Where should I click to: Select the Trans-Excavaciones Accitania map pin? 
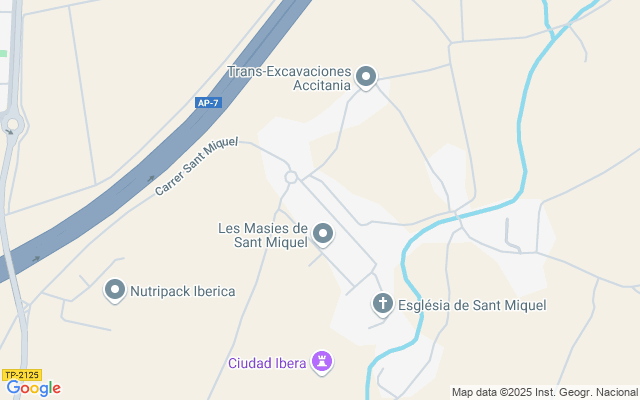(x=366, y=77)
